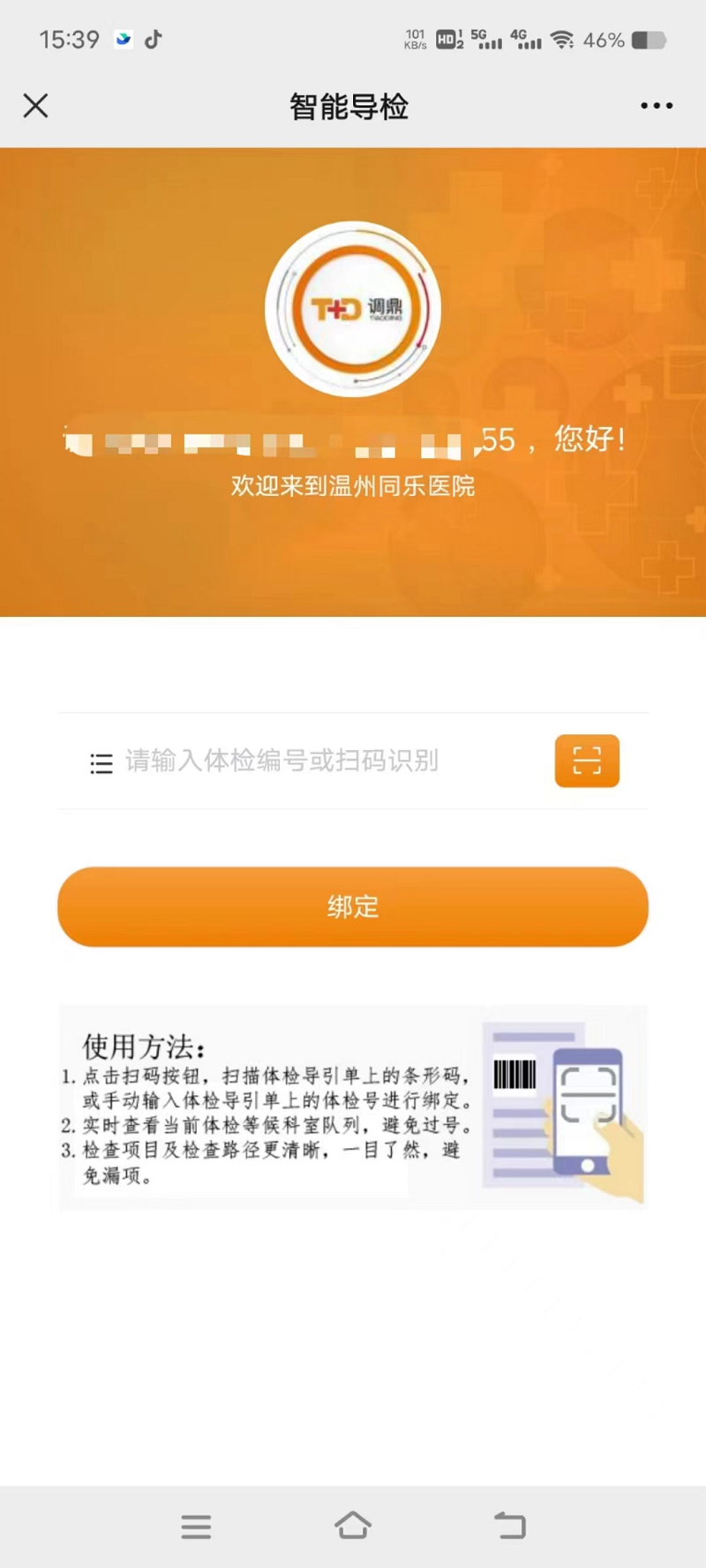Image resolution: width=706 pixels, height=1568 pixels.
Task: Tap the 绑定 button
Action: pos(353,907)
